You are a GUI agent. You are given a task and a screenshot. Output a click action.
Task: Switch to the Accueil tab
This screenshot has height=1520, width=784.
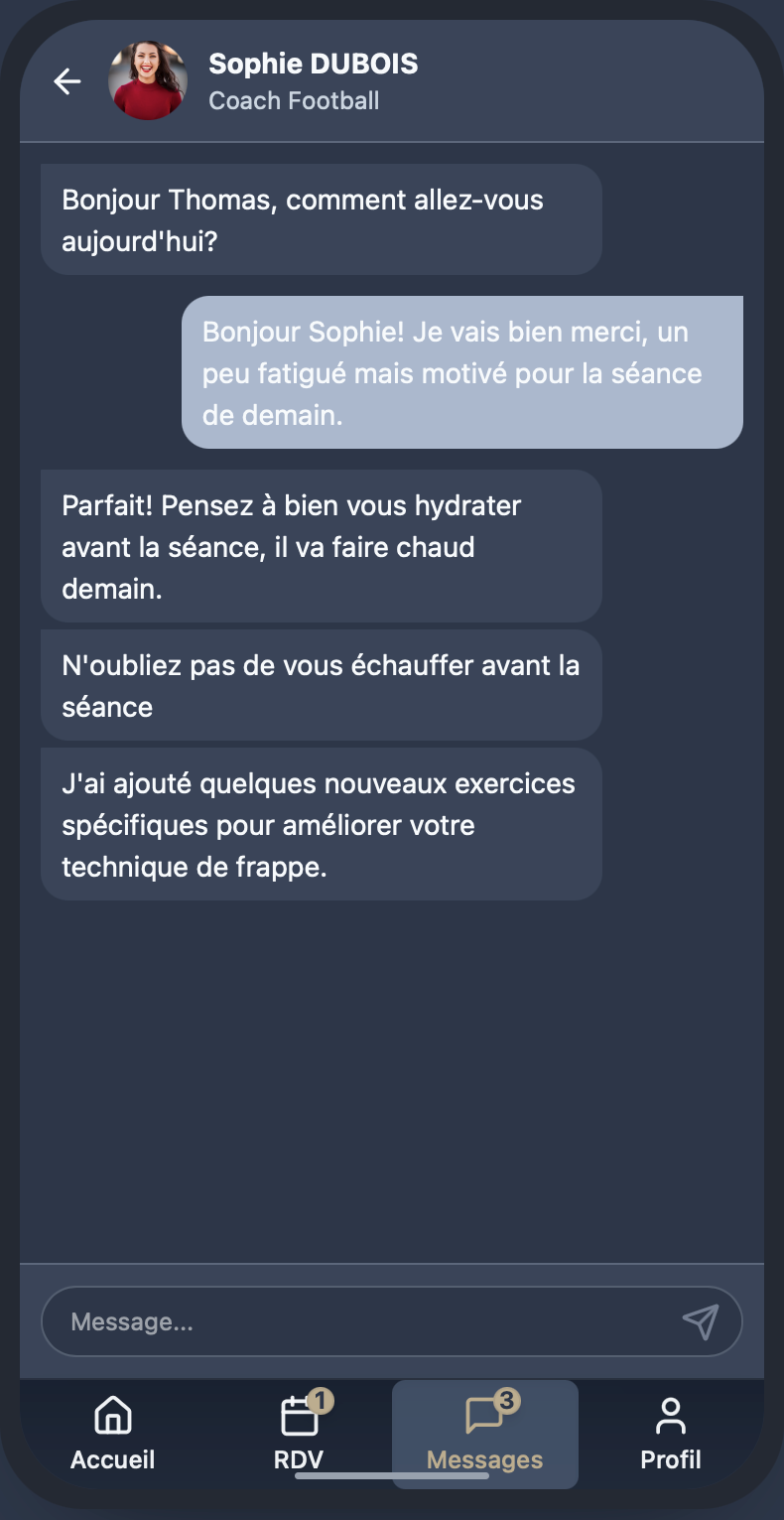(113, 1434)
